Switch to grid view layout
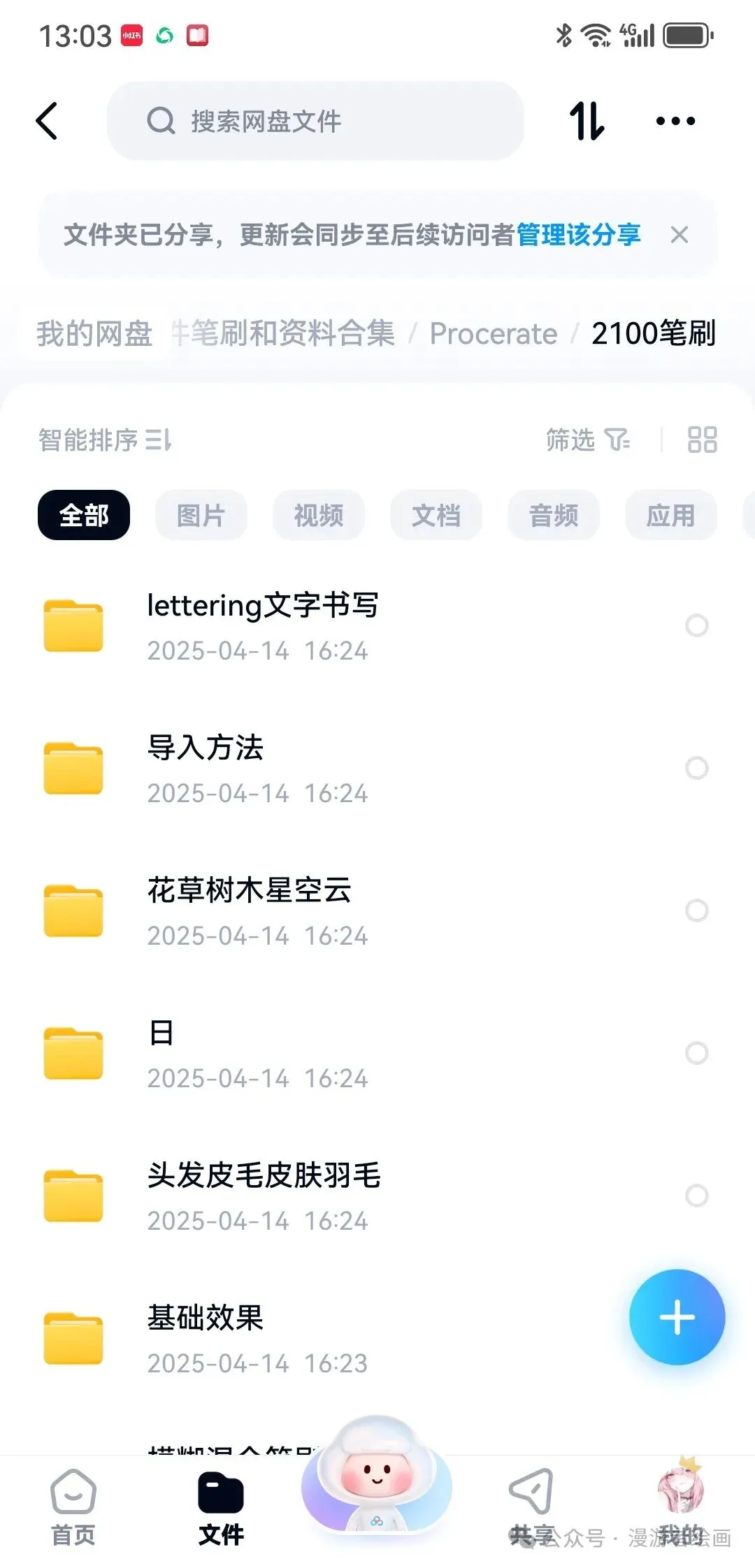 (x=703, y=440)
